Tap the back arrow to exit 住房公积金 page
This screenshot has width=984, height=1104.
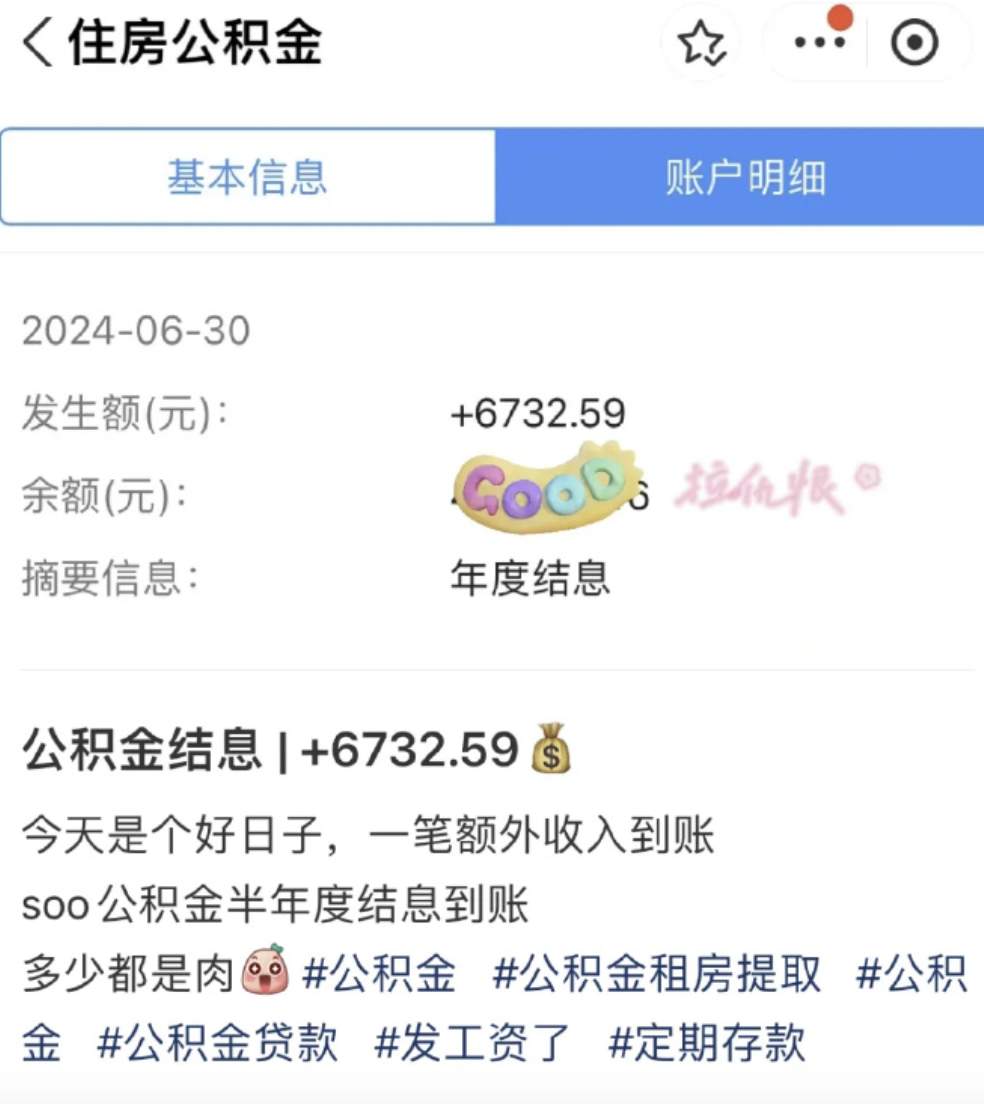35,44
